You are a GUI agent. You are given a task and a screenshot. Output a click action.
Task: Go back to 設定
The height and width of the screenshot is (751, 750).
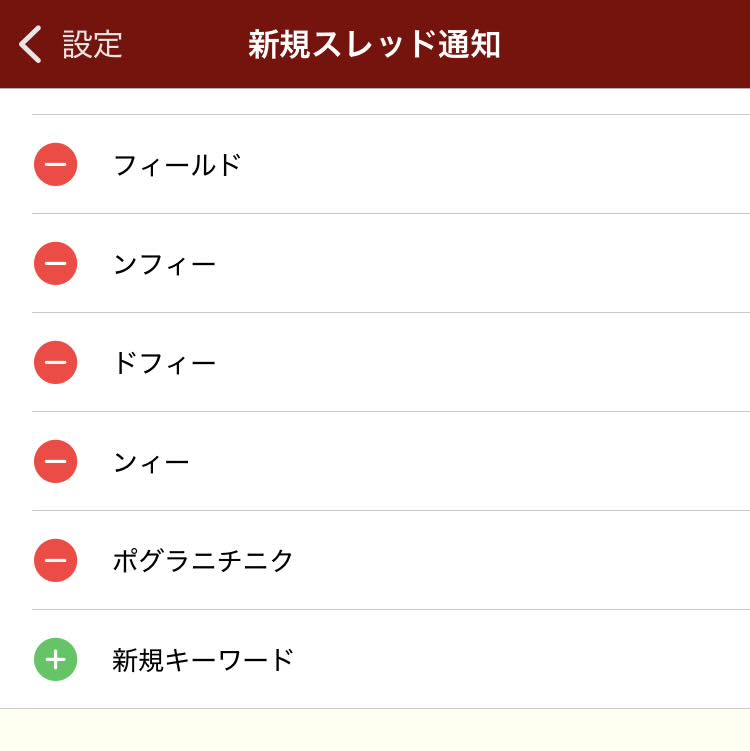pyautogui.click(x=70, y=44)
